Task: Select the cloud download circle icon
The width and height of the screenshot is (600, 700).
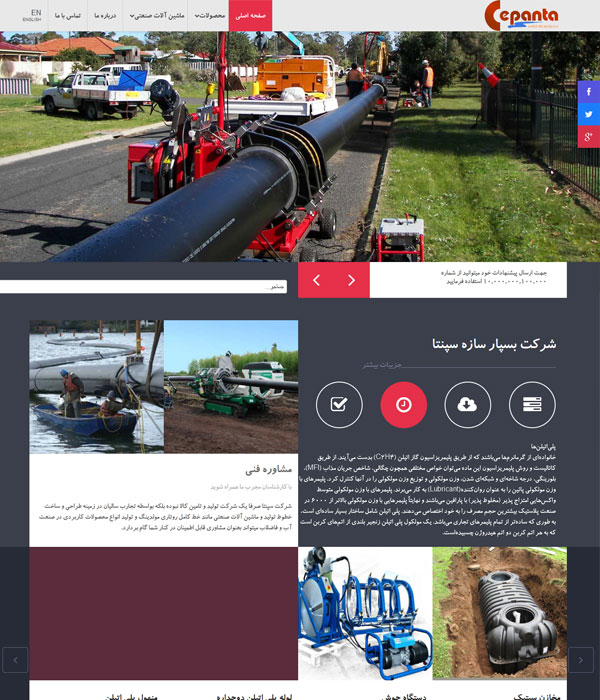Action: (x=467, y=405)
